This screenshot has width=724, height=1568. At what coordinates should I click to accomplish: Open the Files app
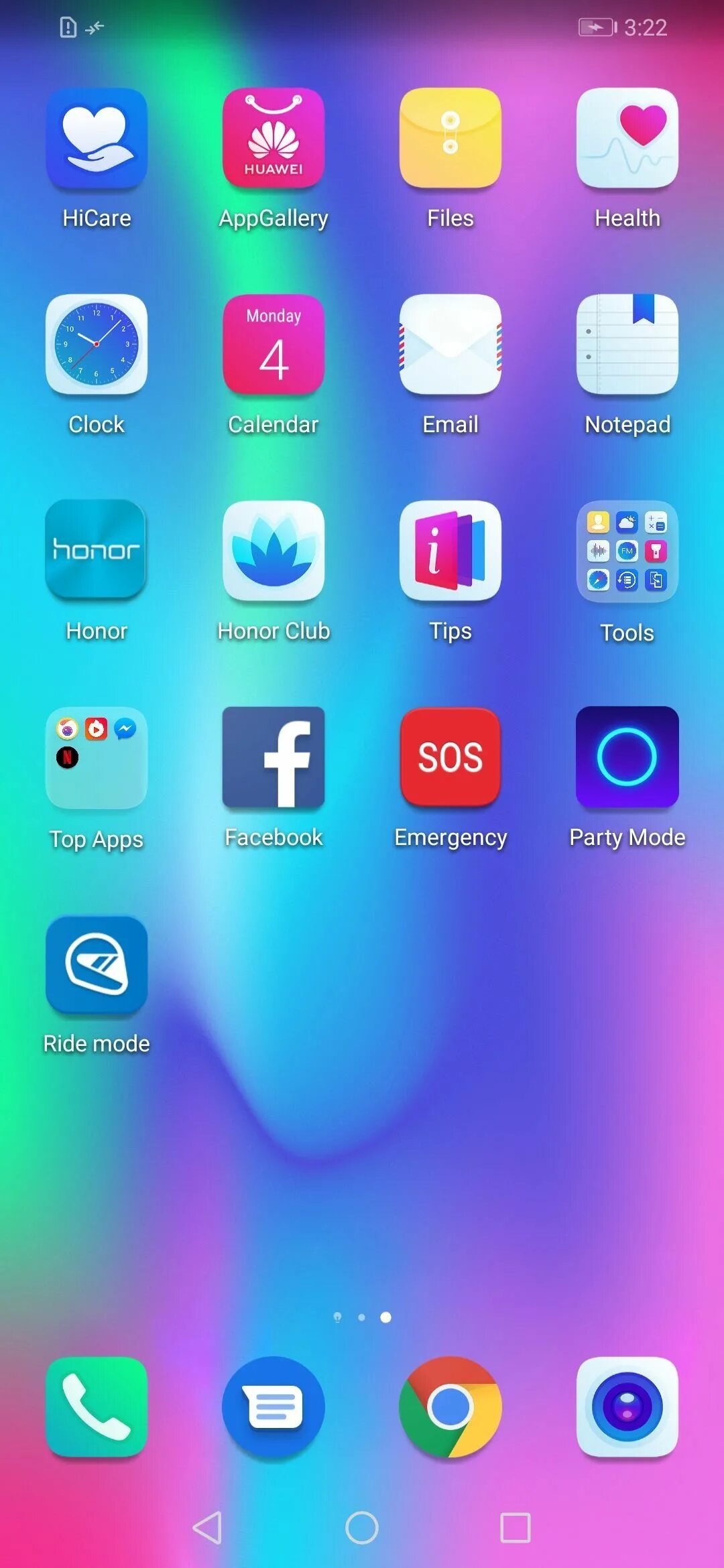450,139
